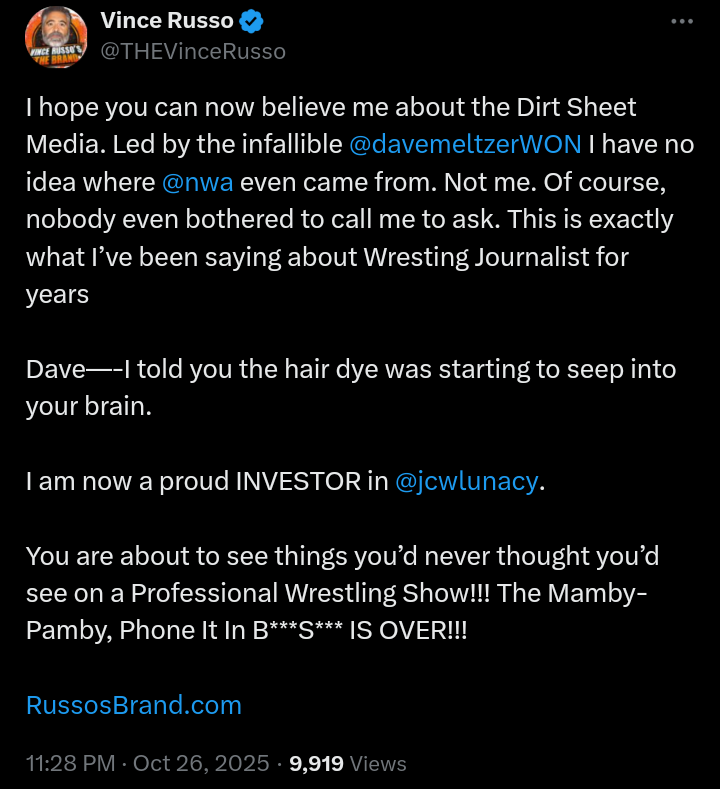Image resolution: width=720 pixels, height=789 pixels.
Task: Visit the RussosBrand.com link
Action: [x=134, y=705]
